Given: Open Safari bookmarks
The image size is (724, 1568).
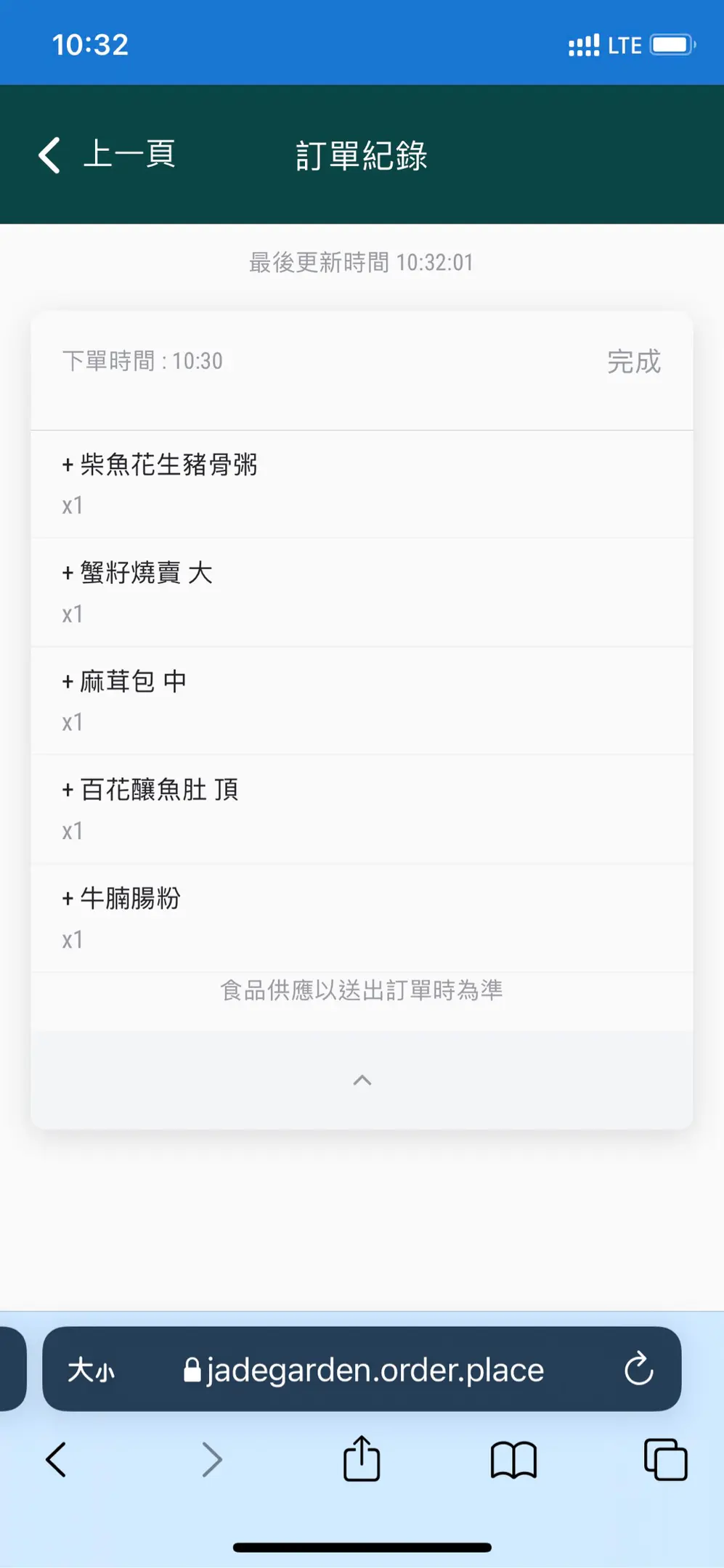Looking at the screenshot, I should 513,1460.
